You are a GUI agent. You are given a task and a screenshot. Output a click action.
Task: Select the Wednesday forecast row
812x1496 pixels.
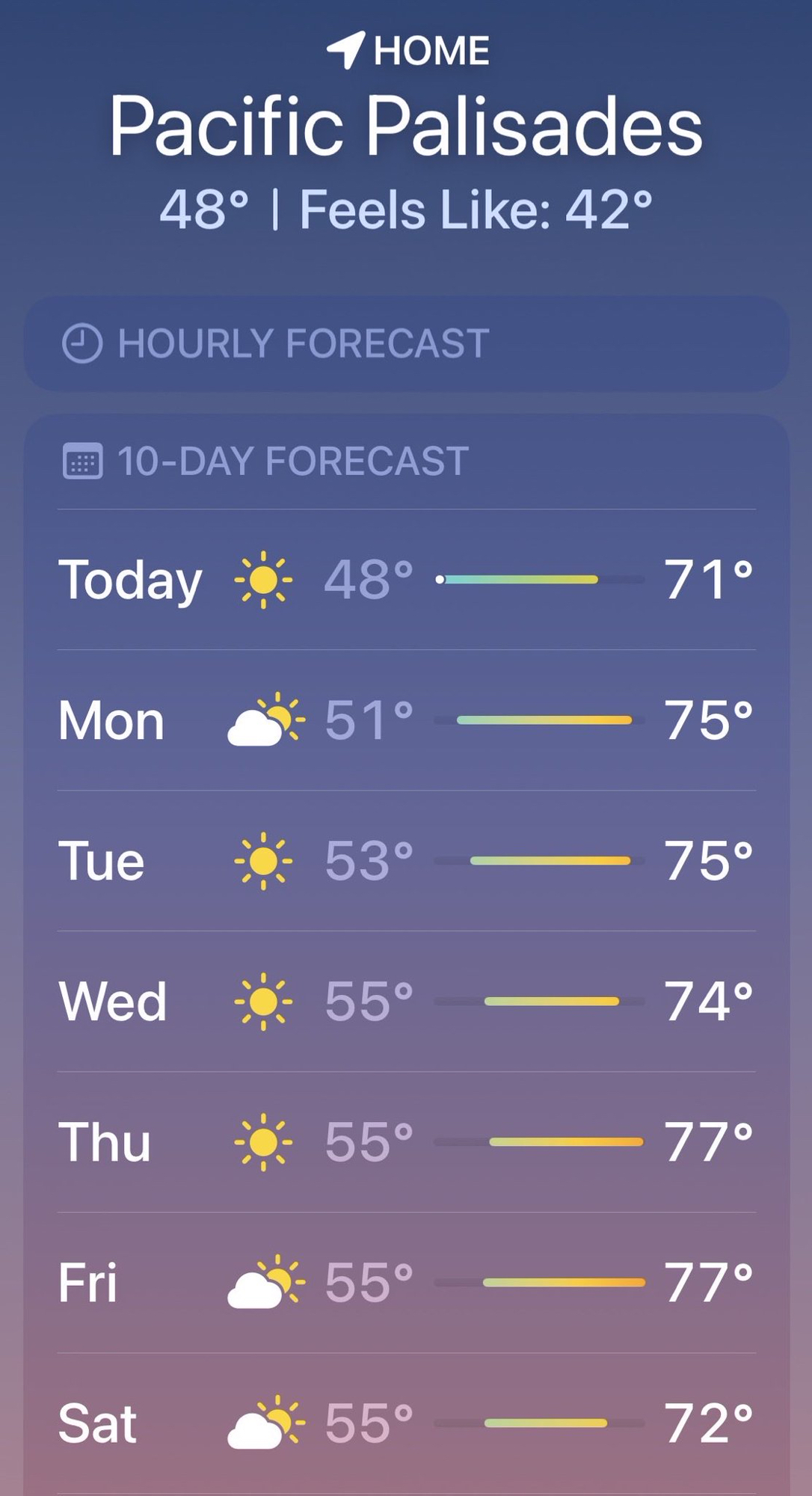(x=406, y=1002)
